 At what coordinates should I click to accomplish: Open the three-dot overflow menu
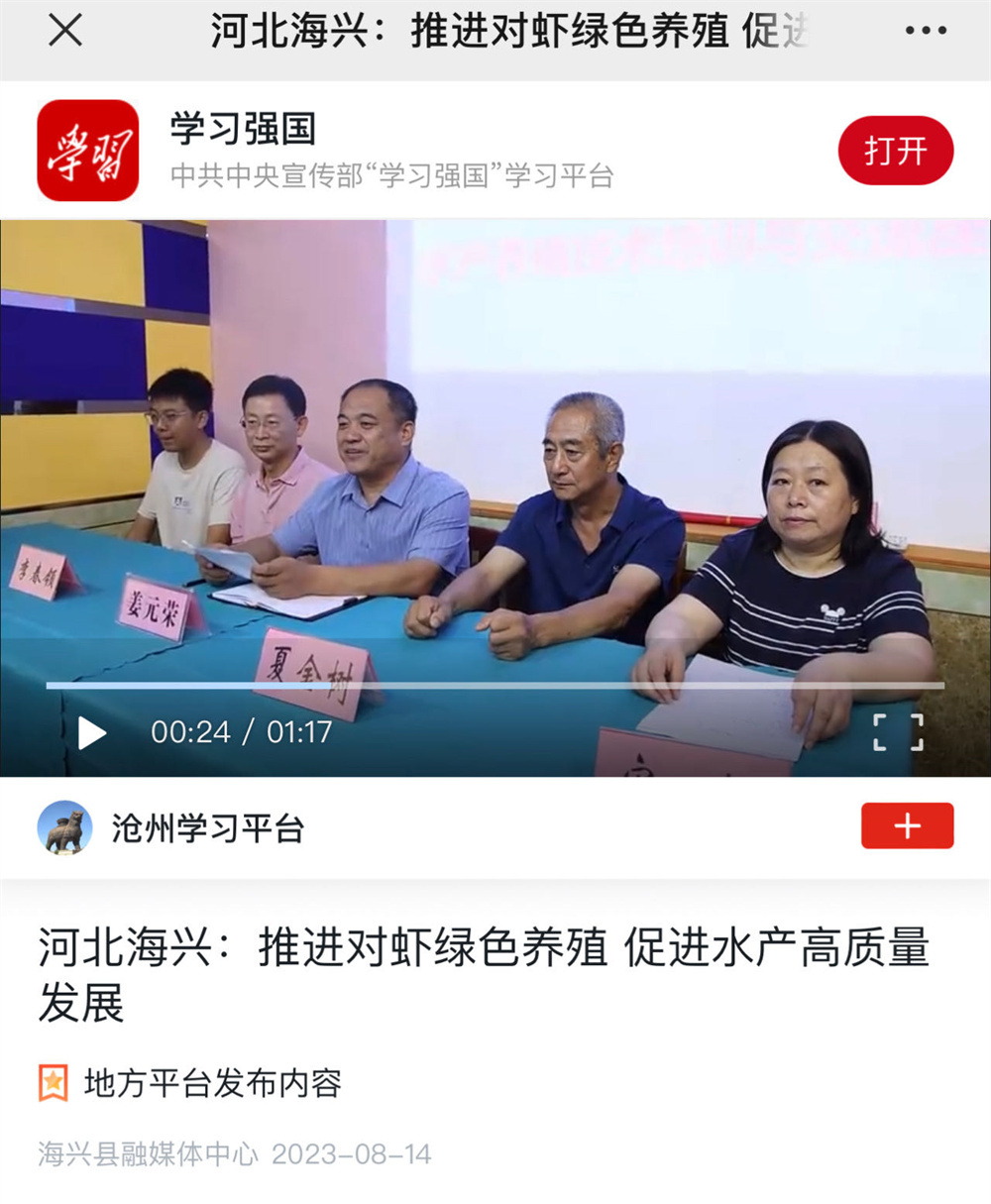tap(925, 32)
